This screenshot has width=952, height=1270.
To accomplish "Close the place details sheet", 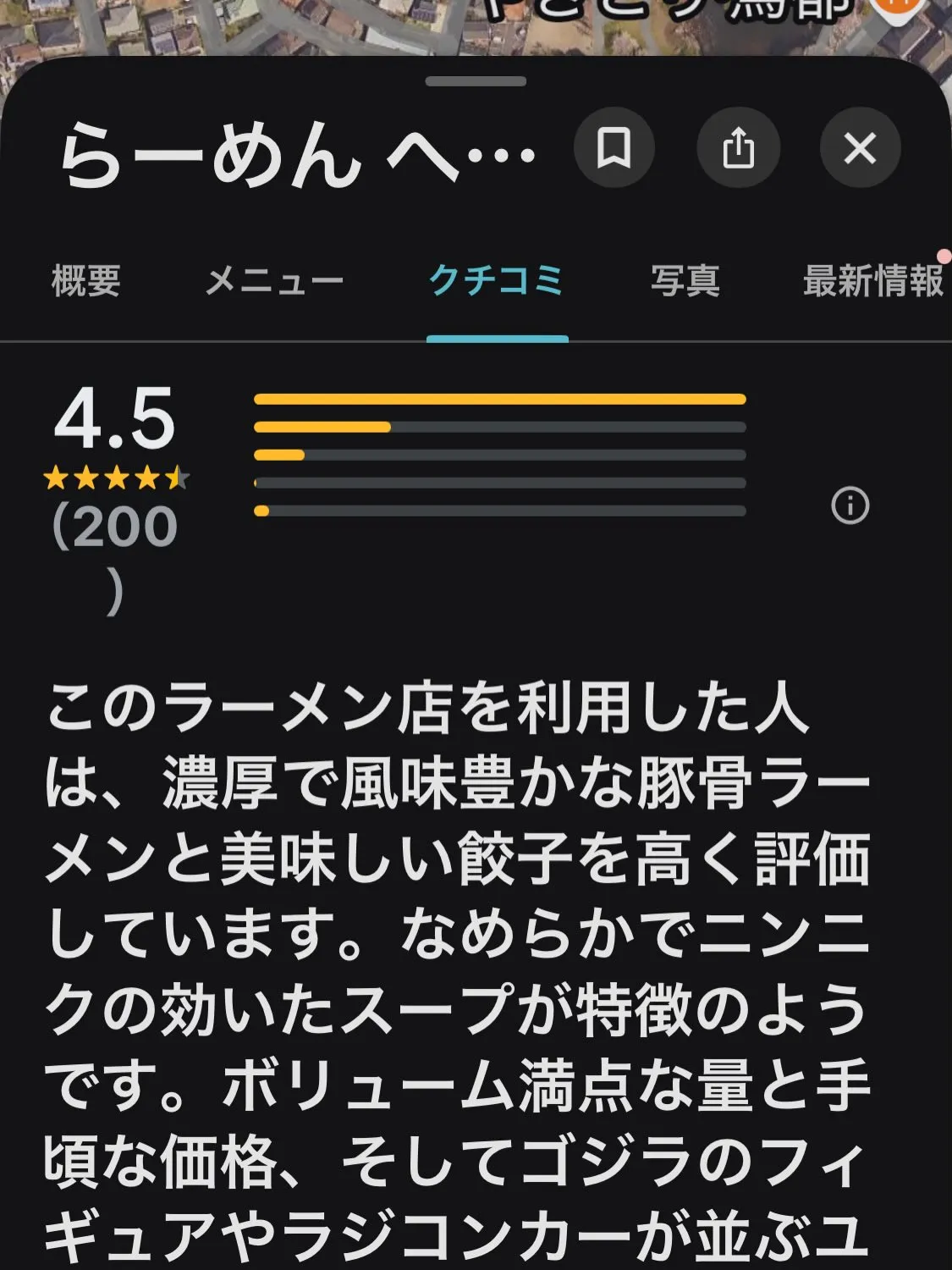I will click(860, 149).
